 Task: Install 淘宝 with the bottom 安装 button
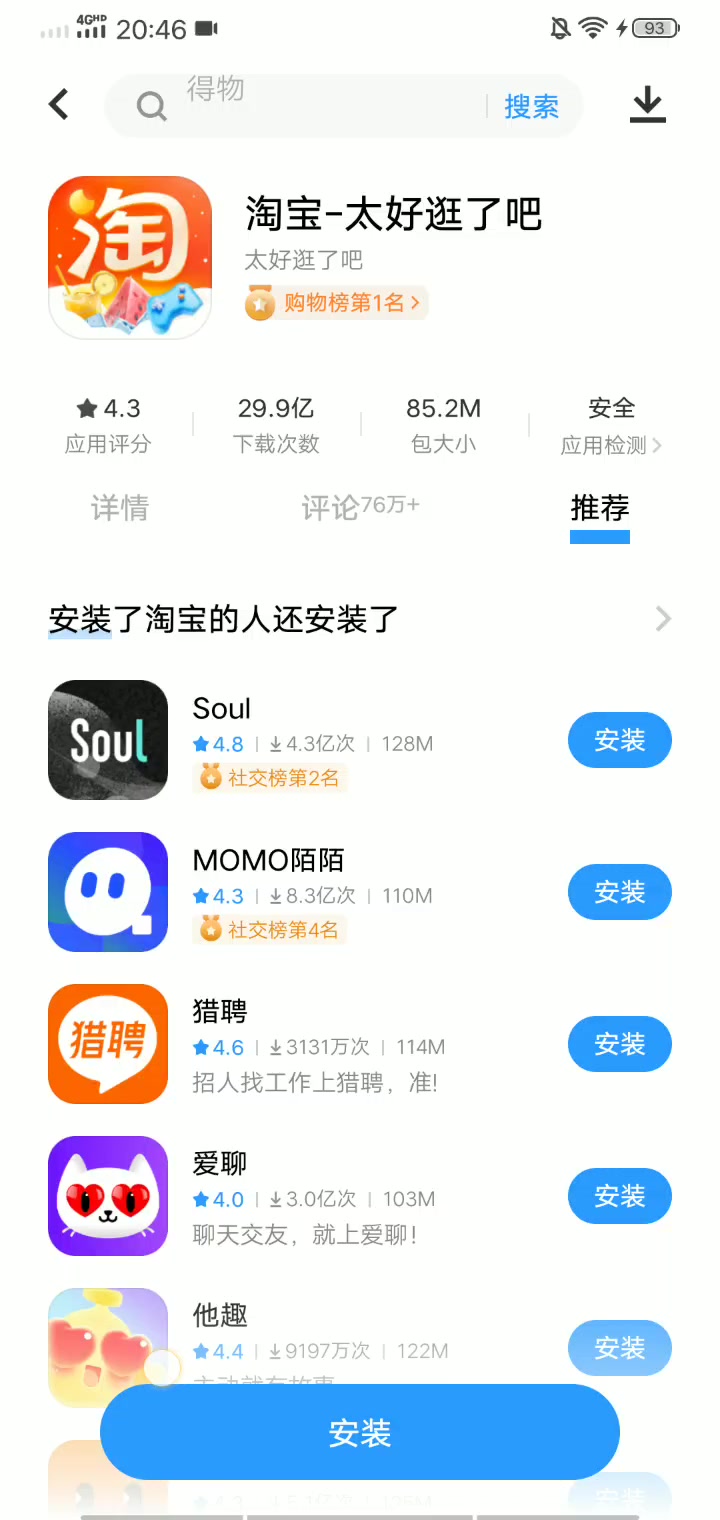(360, 1433)
